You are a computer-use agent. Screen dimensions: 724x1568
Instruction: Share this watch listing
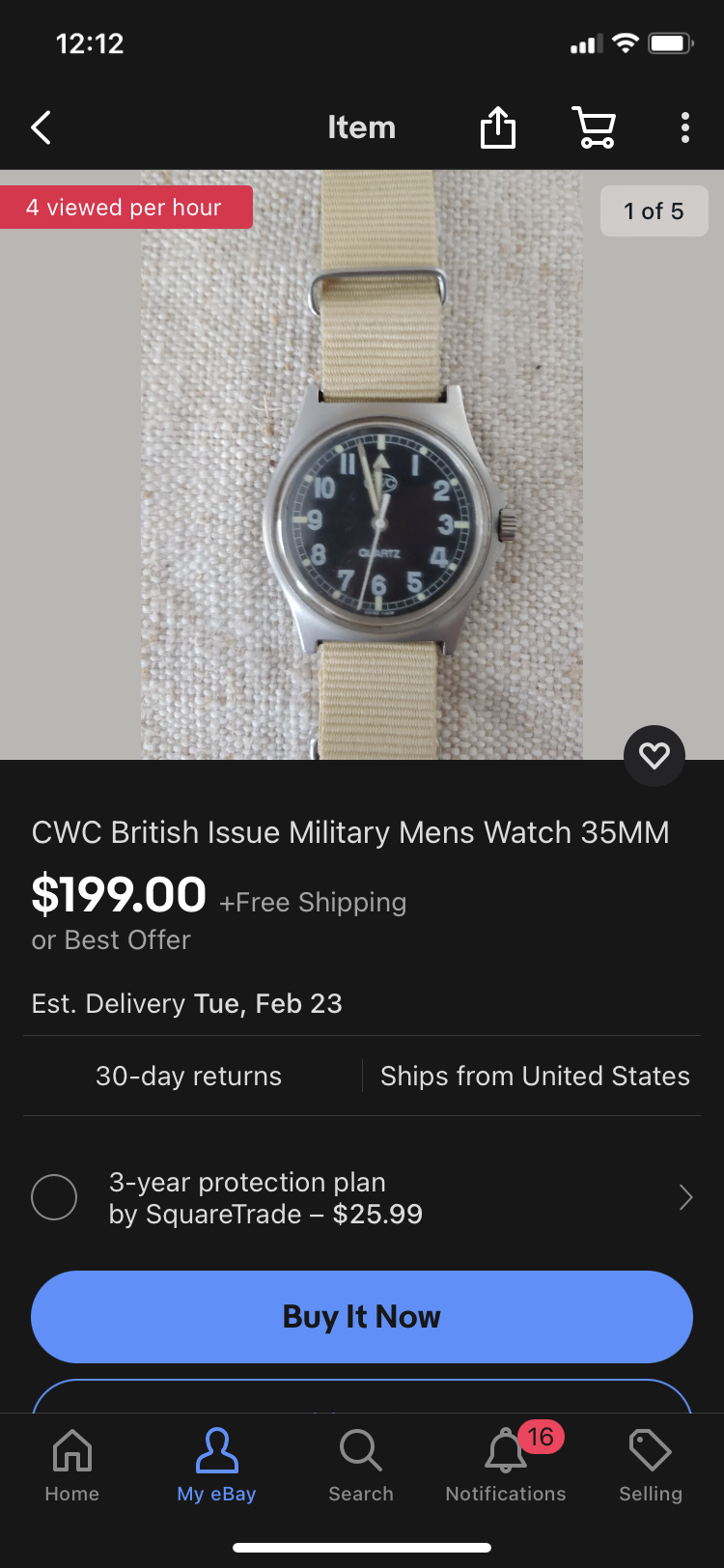click(498, 127)
